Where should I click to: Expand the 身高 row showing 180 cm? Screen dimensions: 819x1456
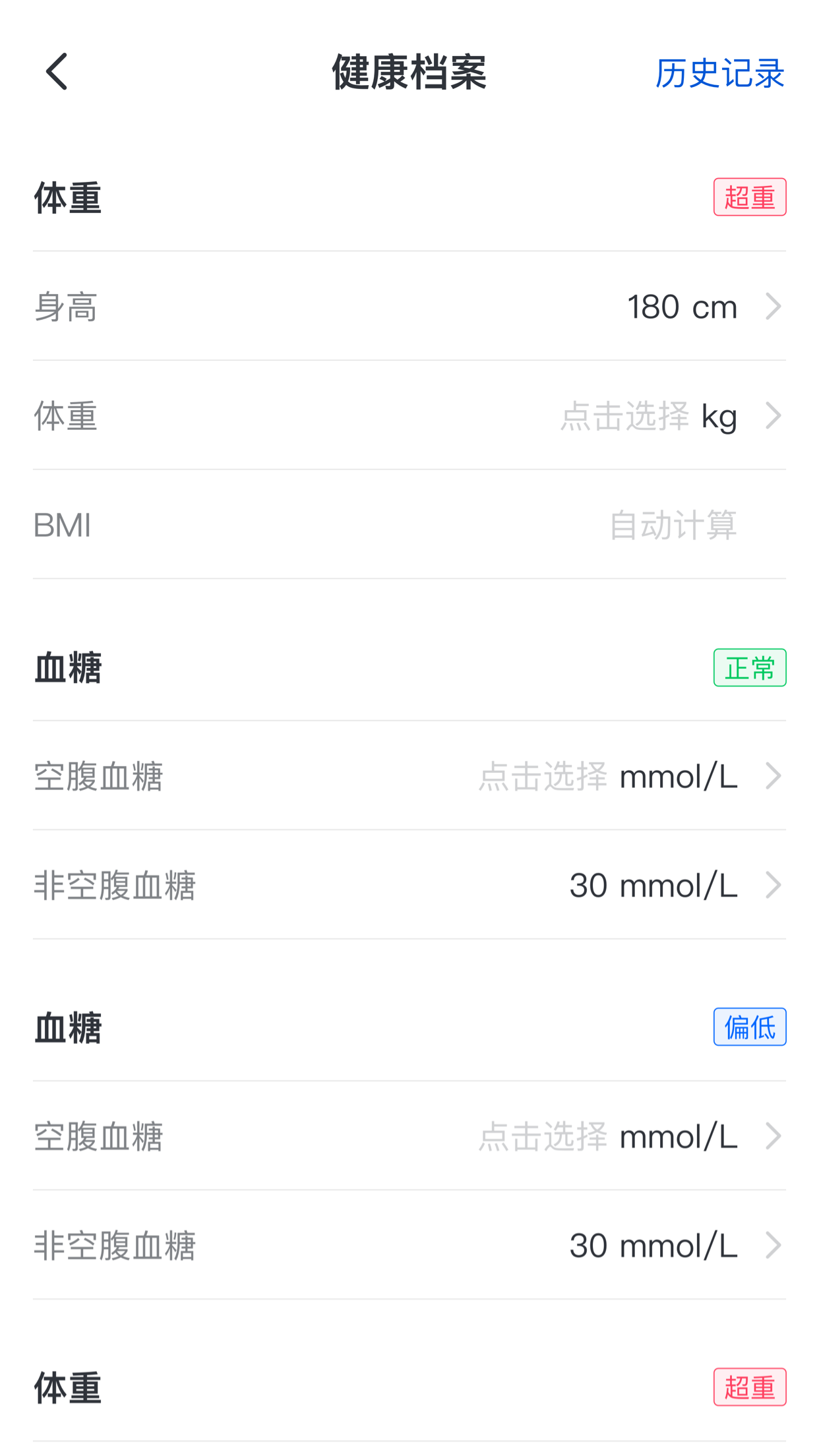(x=773, y=306)
